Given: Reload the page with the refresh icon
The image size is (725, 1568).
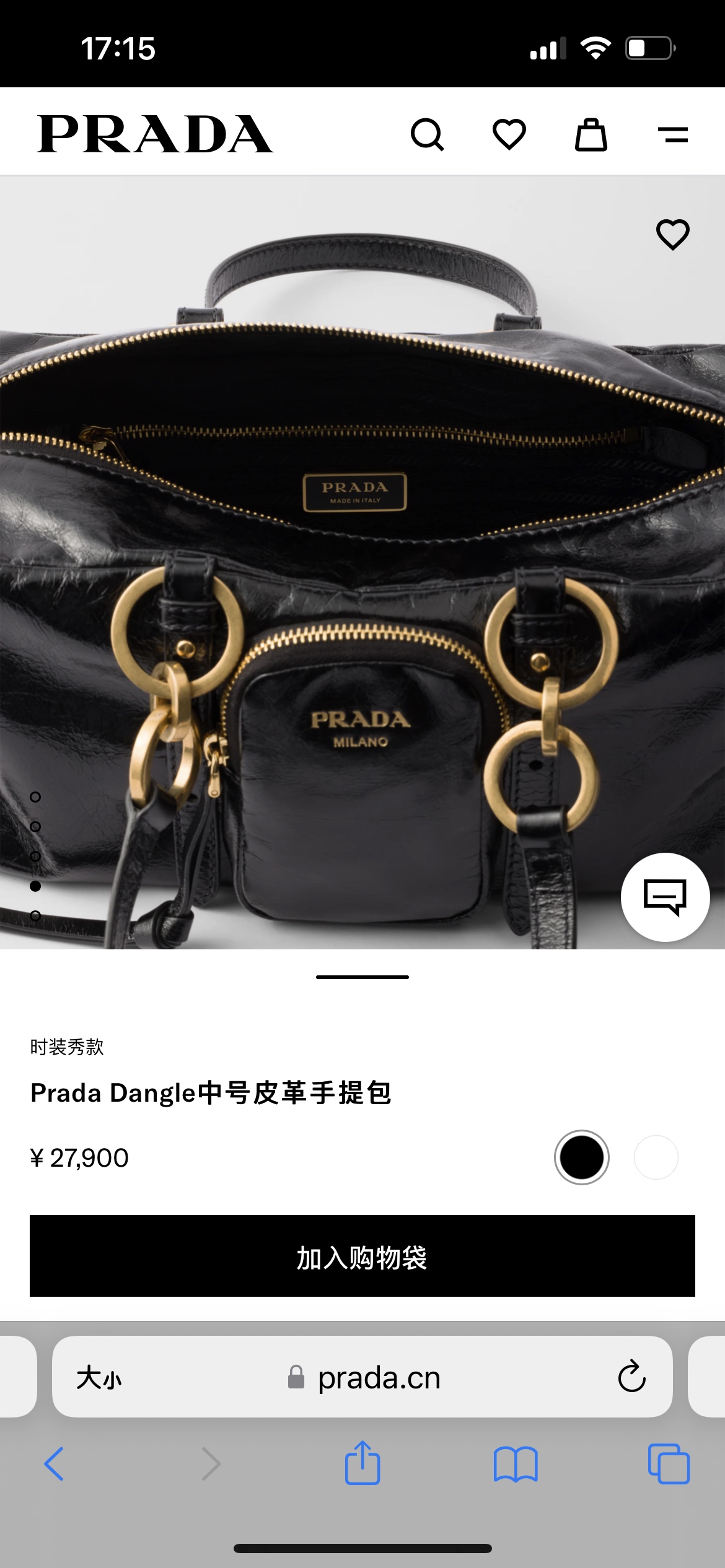Looking at the screenshot, I should 632,1377.
